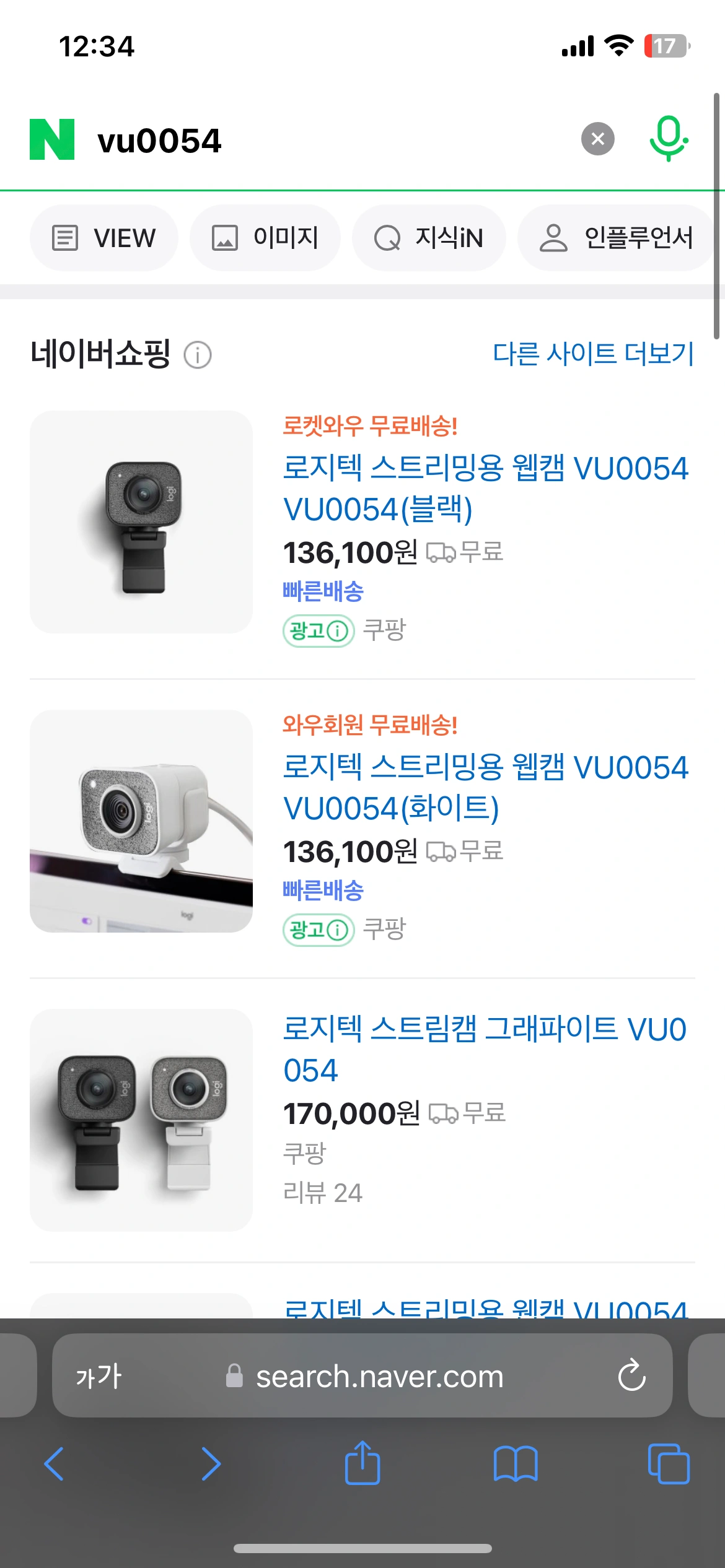View the black webcam product image
This screenshot has width=725, height=1568.
point(141,522)
